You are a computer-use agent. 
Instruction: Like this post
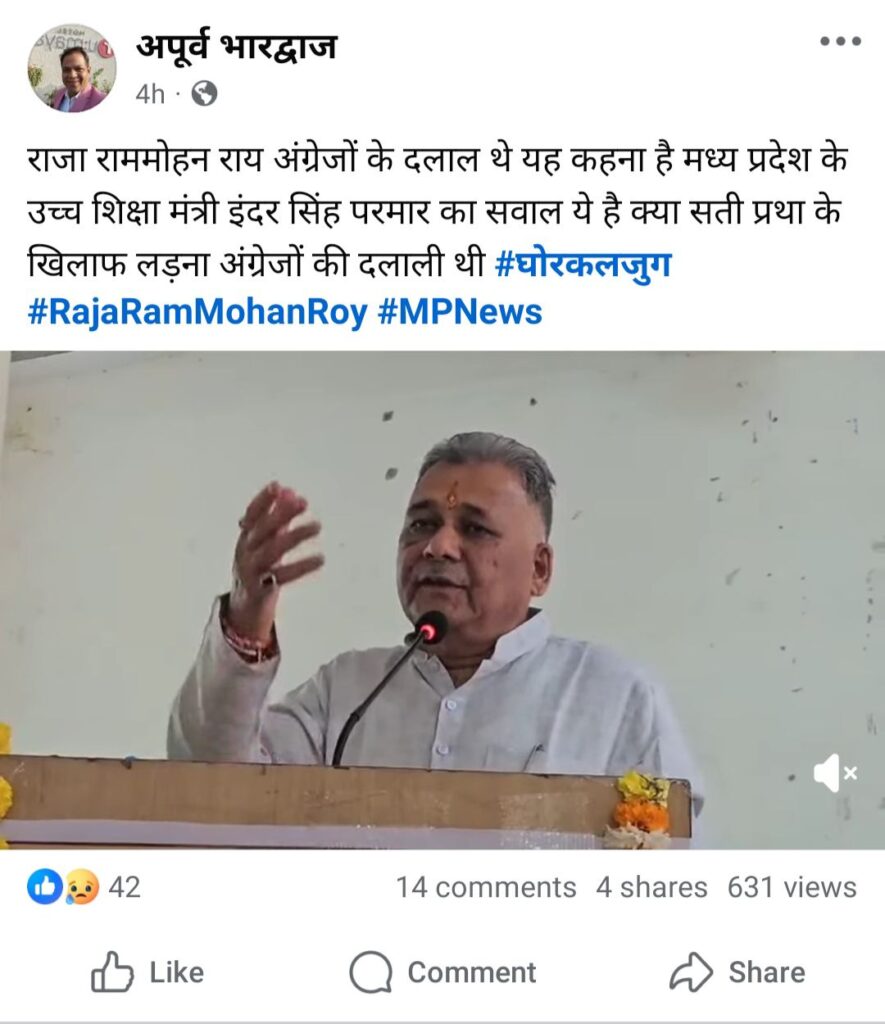tap(146, 972)
